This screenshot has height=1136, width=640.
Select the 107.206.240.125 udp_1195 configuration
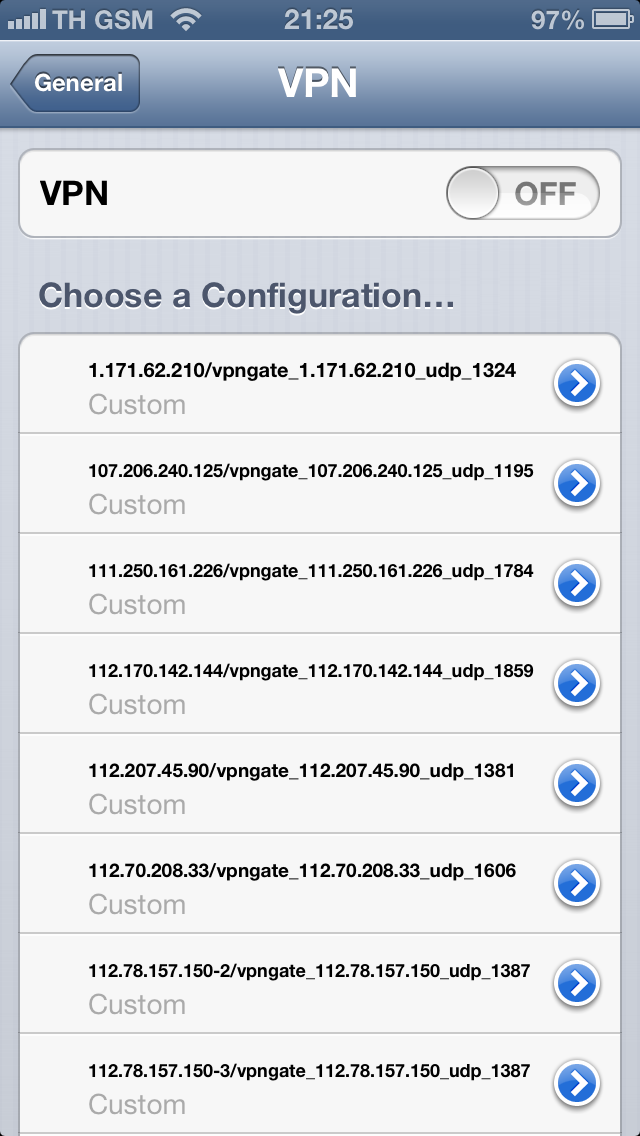[x=300, y=485]
